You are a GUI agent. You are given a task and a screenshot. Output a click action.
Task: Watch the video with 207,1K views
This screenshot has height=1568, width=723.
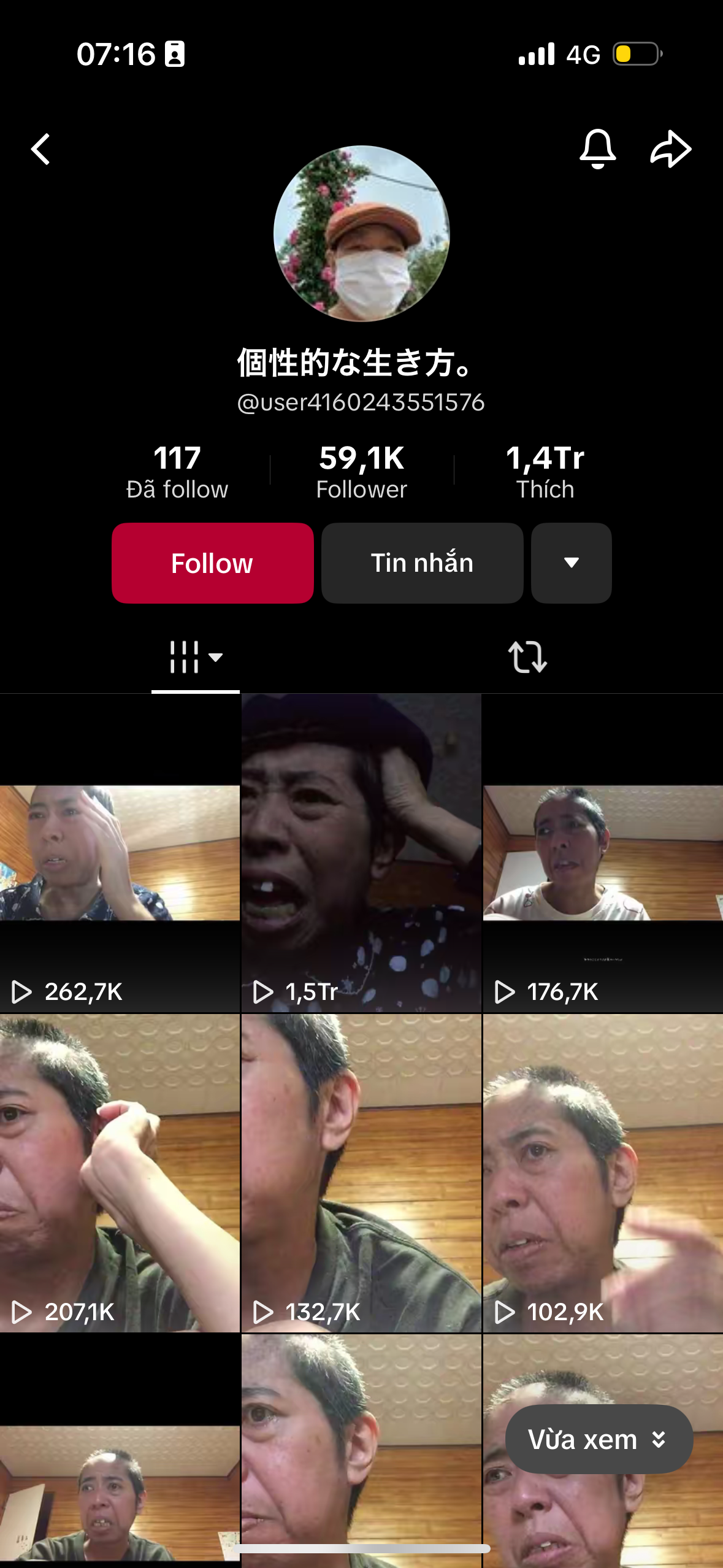tap(120, 1172)
